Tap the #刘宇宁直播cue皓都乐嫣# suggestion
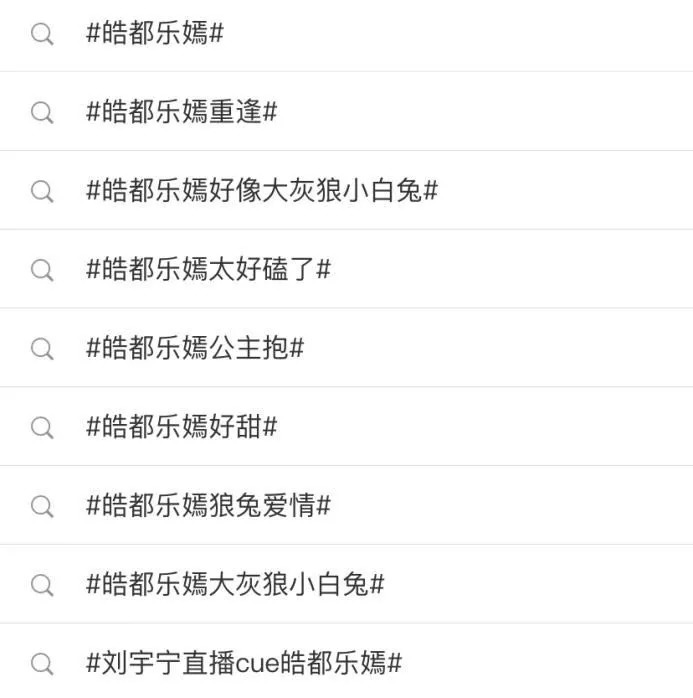Viewport: 693px width, 698px height. pos(244,662)
